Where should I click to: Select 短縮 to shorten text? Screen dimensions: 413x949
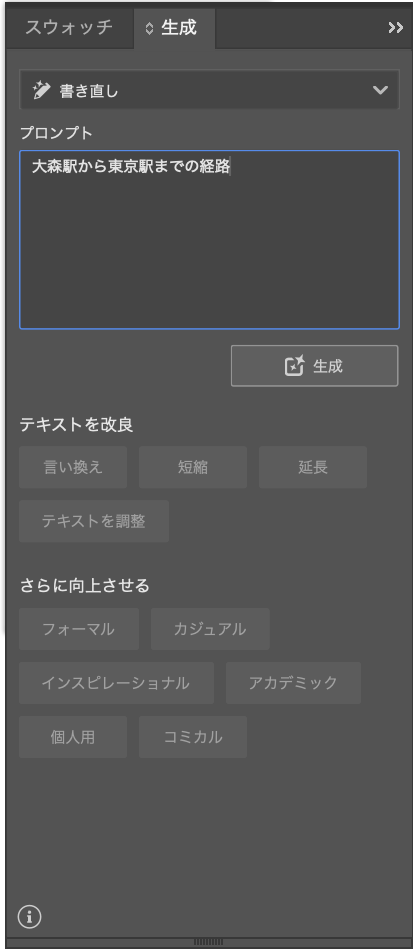tap(193, 467)
